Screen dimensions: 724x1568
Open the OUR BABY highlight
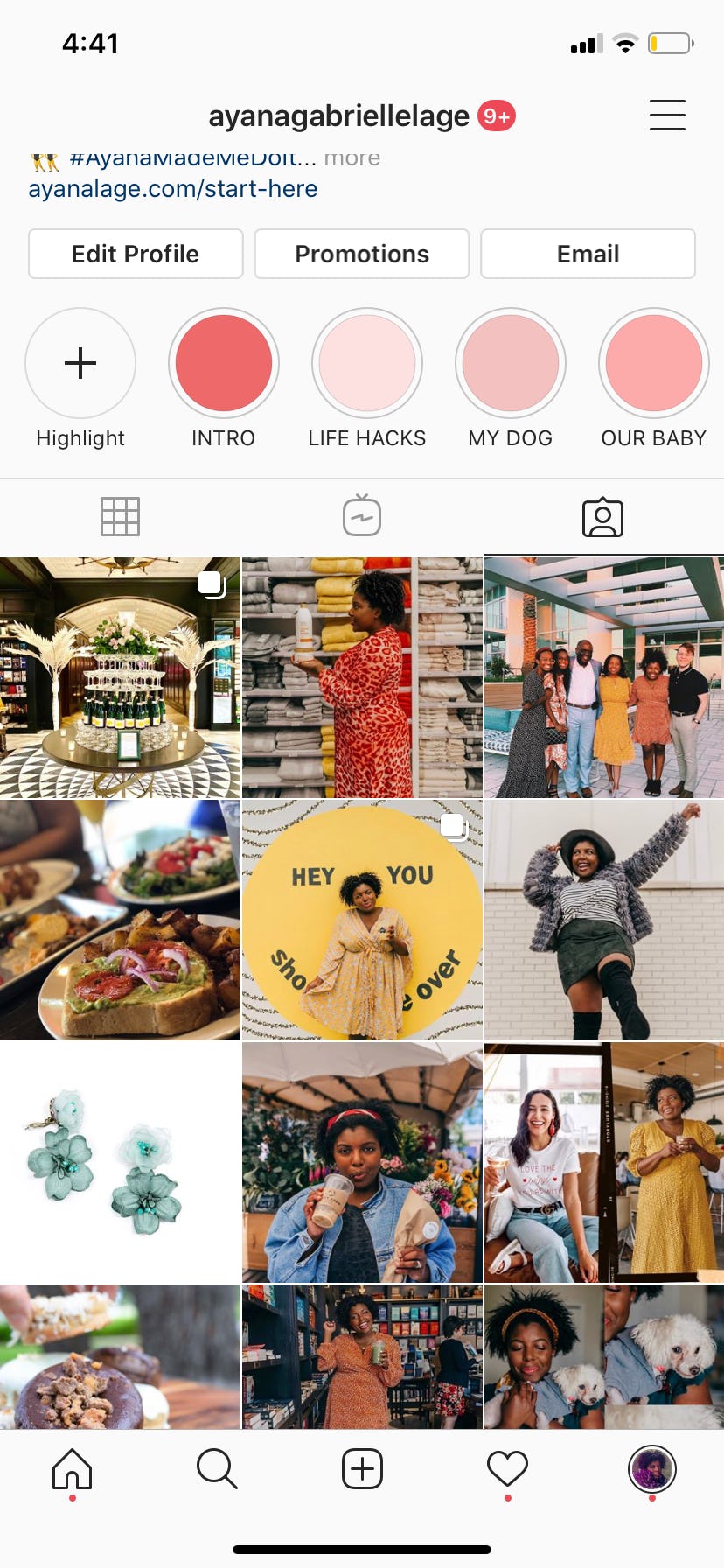pyautogui.click(x=653, y=362)
